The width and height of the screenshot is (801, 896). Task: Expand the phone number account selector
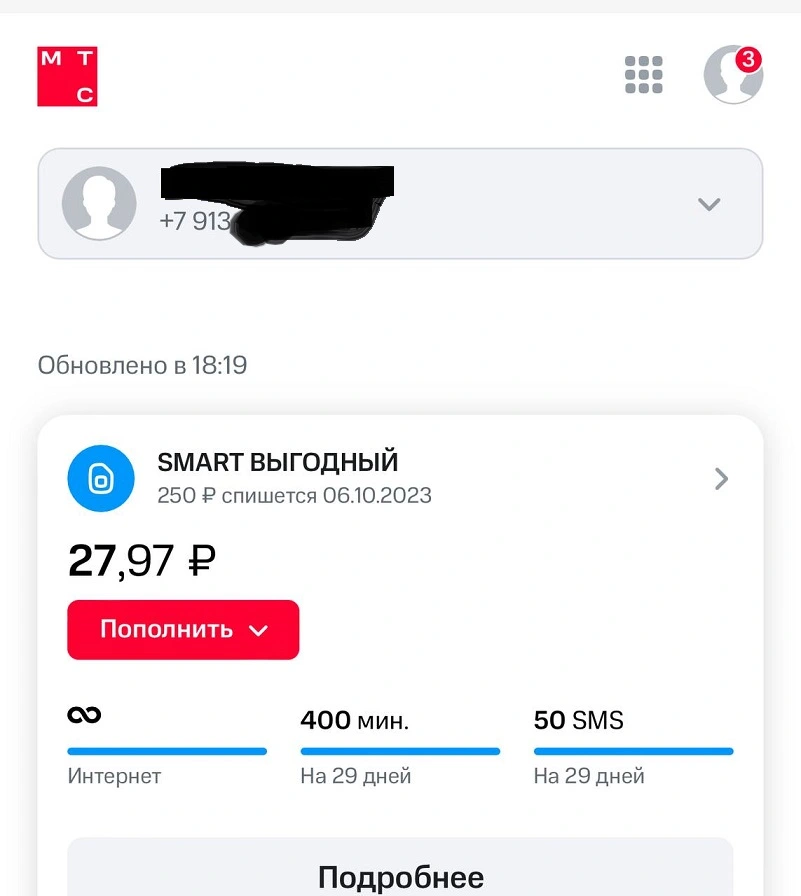coord(400,203)
